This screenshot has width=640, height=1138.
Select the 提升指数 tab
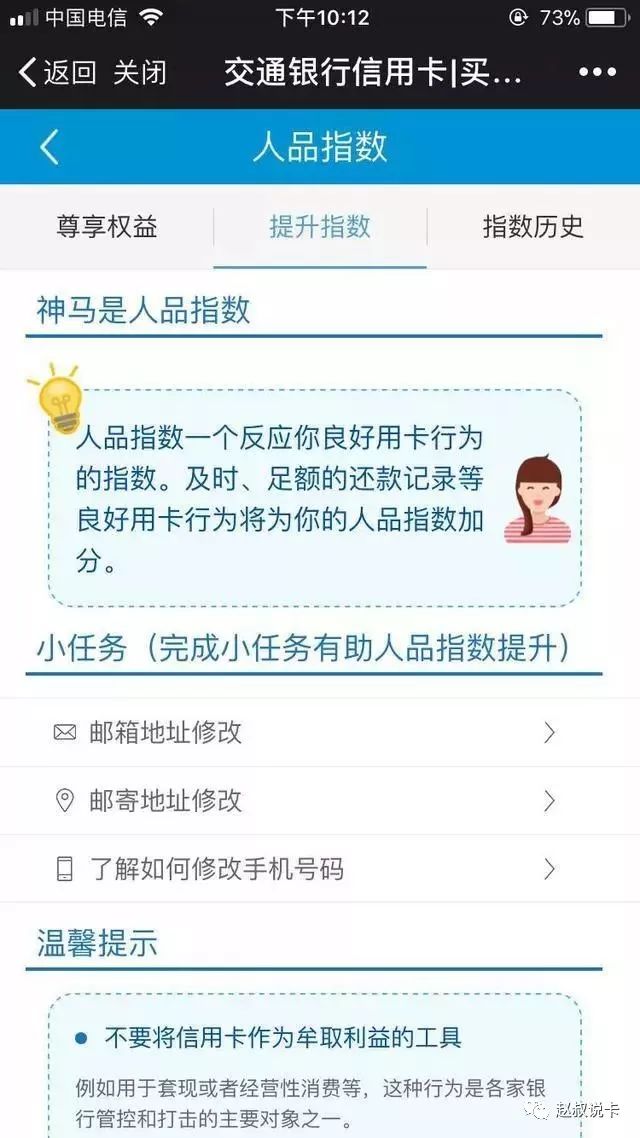(320, 226)
